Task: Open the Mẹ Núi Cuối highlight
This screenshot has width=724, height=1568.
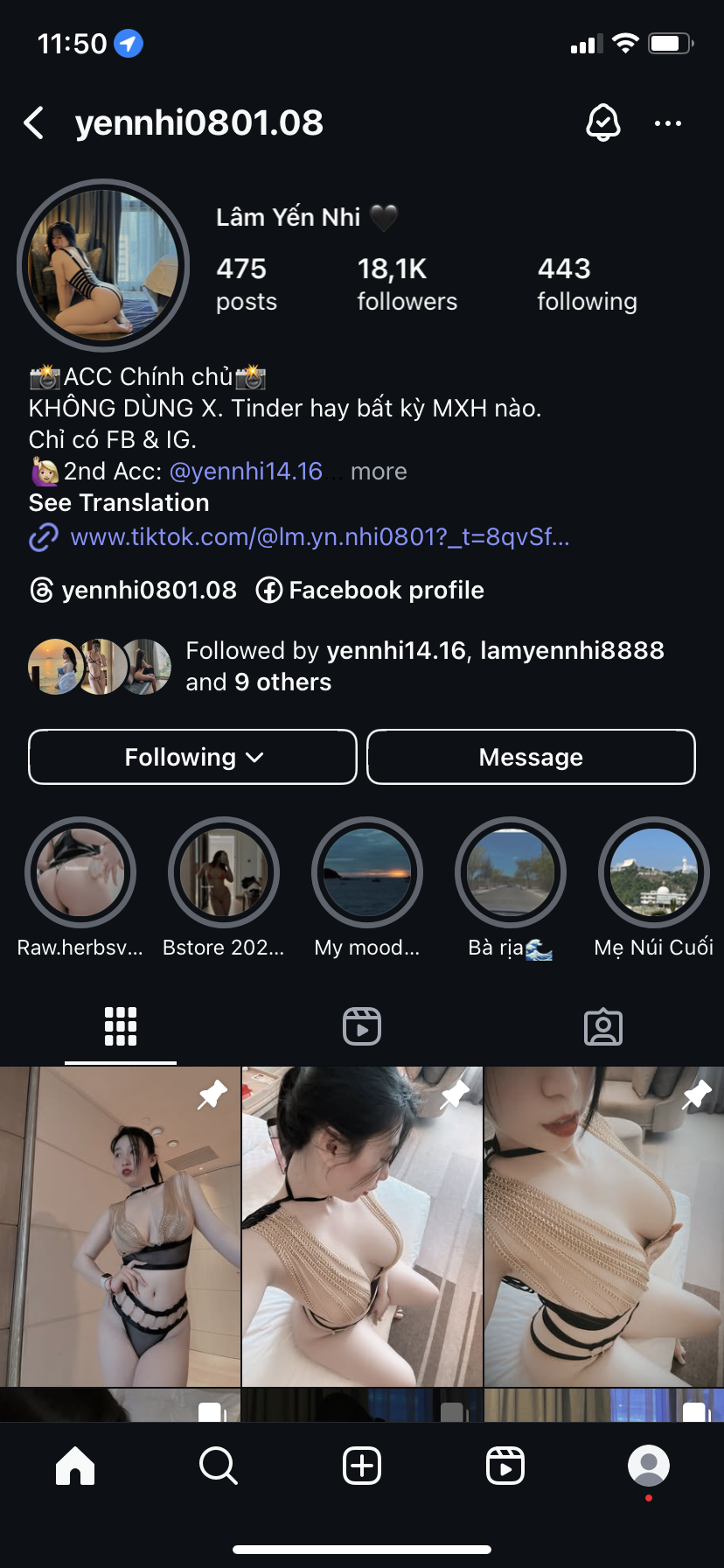Action: tap(653, 872)
